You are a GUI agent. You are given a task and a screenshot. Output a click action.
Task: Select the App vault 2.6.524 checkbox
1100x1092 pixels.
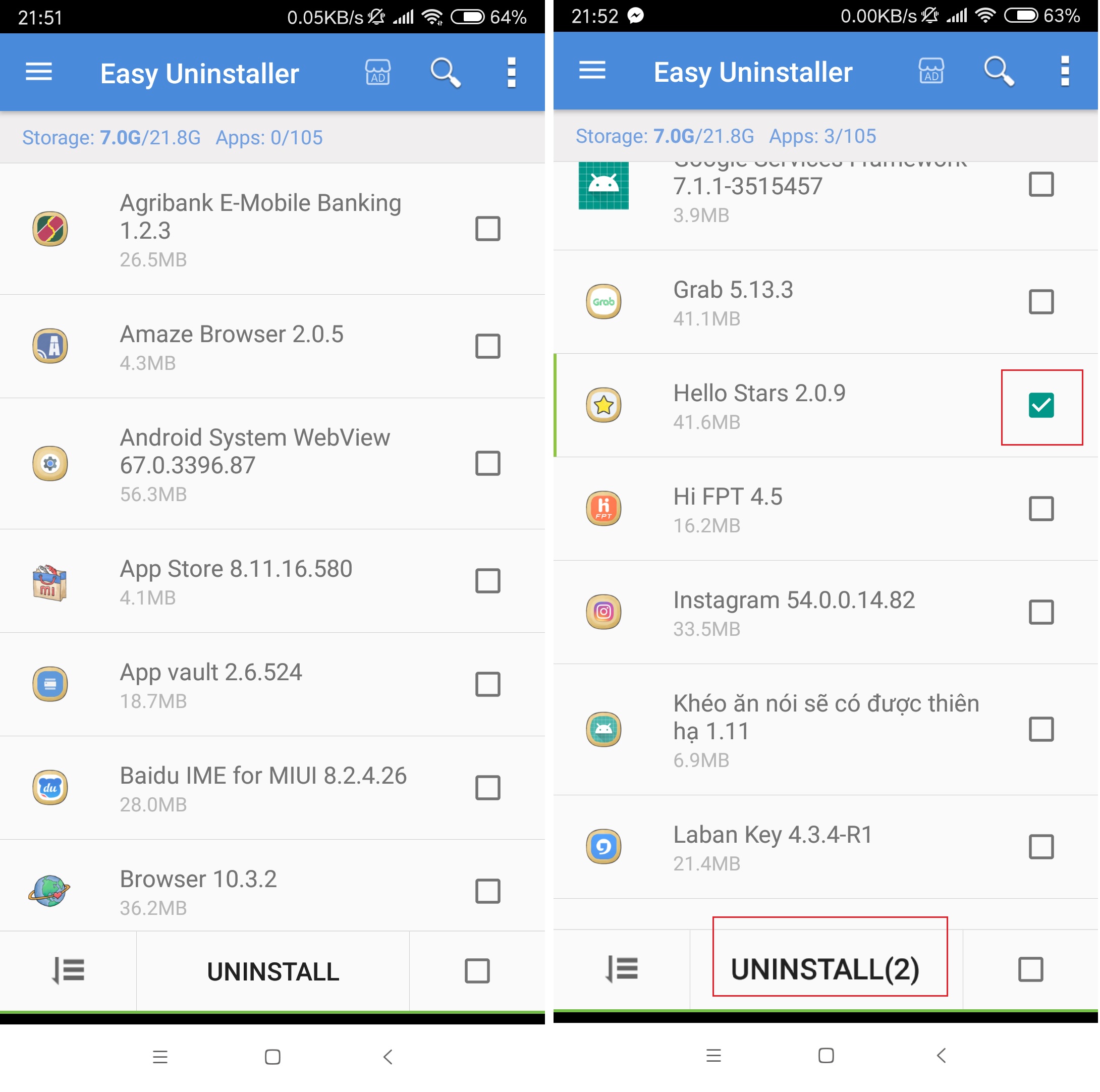pos(487,684)
